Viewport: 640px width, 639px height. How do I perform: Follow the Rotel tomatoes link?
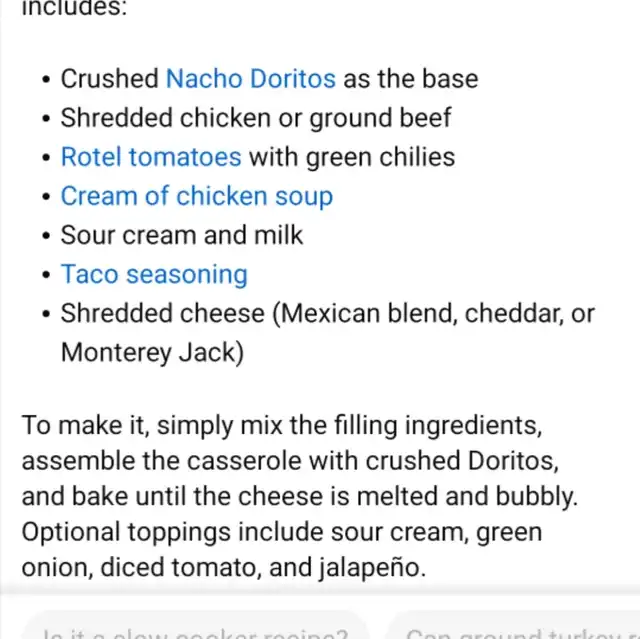(151, 157)
